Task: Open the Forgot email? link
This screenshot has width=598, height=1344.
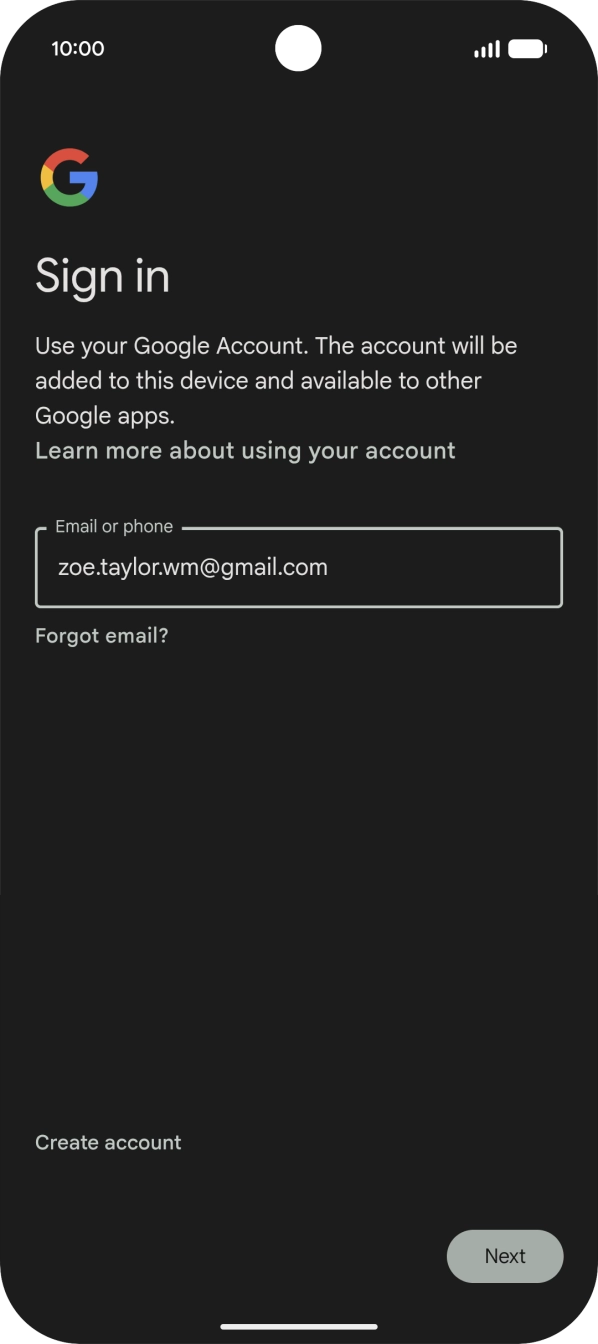Action: click(102, 636)
